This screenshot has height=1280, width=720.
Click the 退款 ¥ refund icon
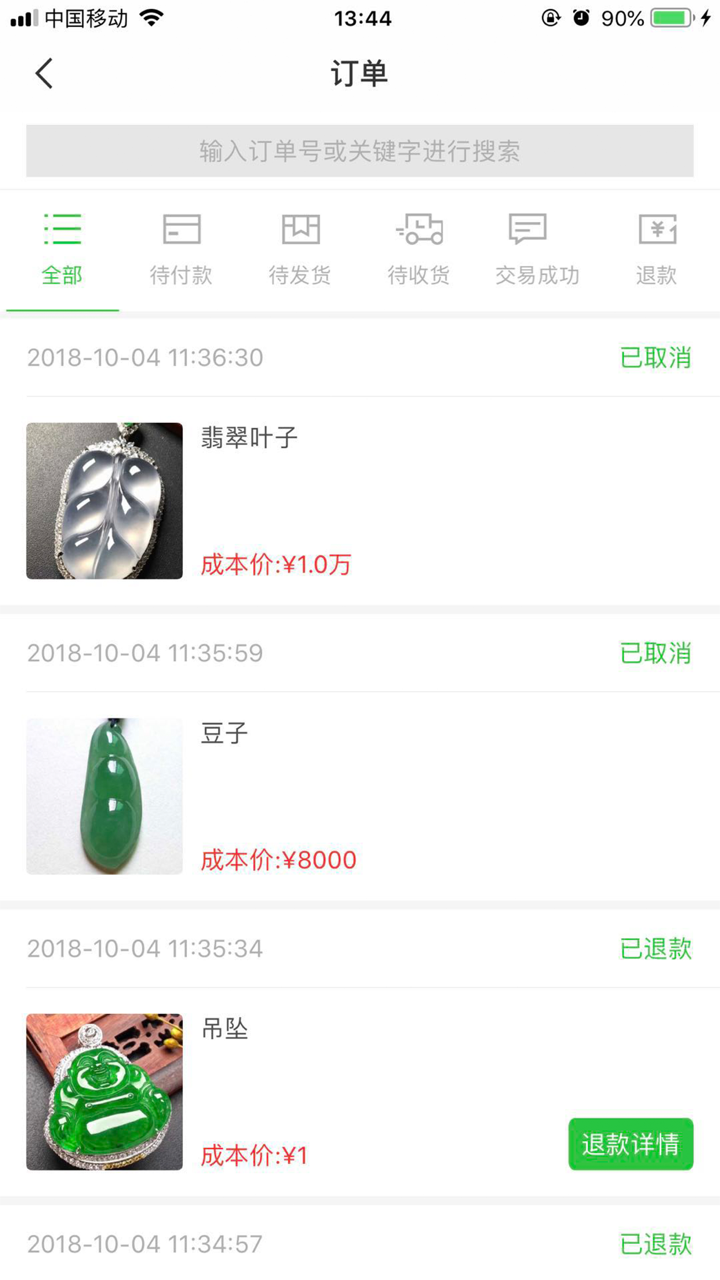point(656,229)
